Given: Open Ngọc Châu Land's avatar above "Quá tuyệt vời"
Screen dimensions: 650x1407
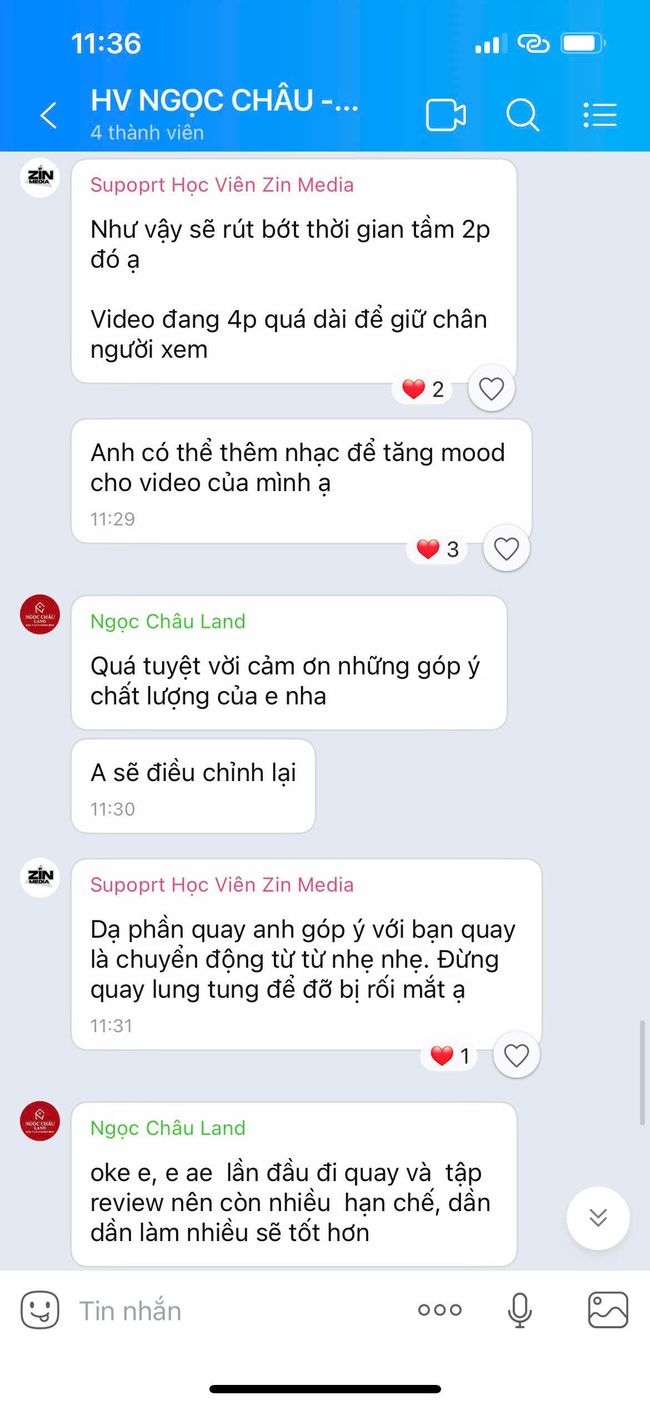Looking at the screenshot, I should click(x=40, y=615).
